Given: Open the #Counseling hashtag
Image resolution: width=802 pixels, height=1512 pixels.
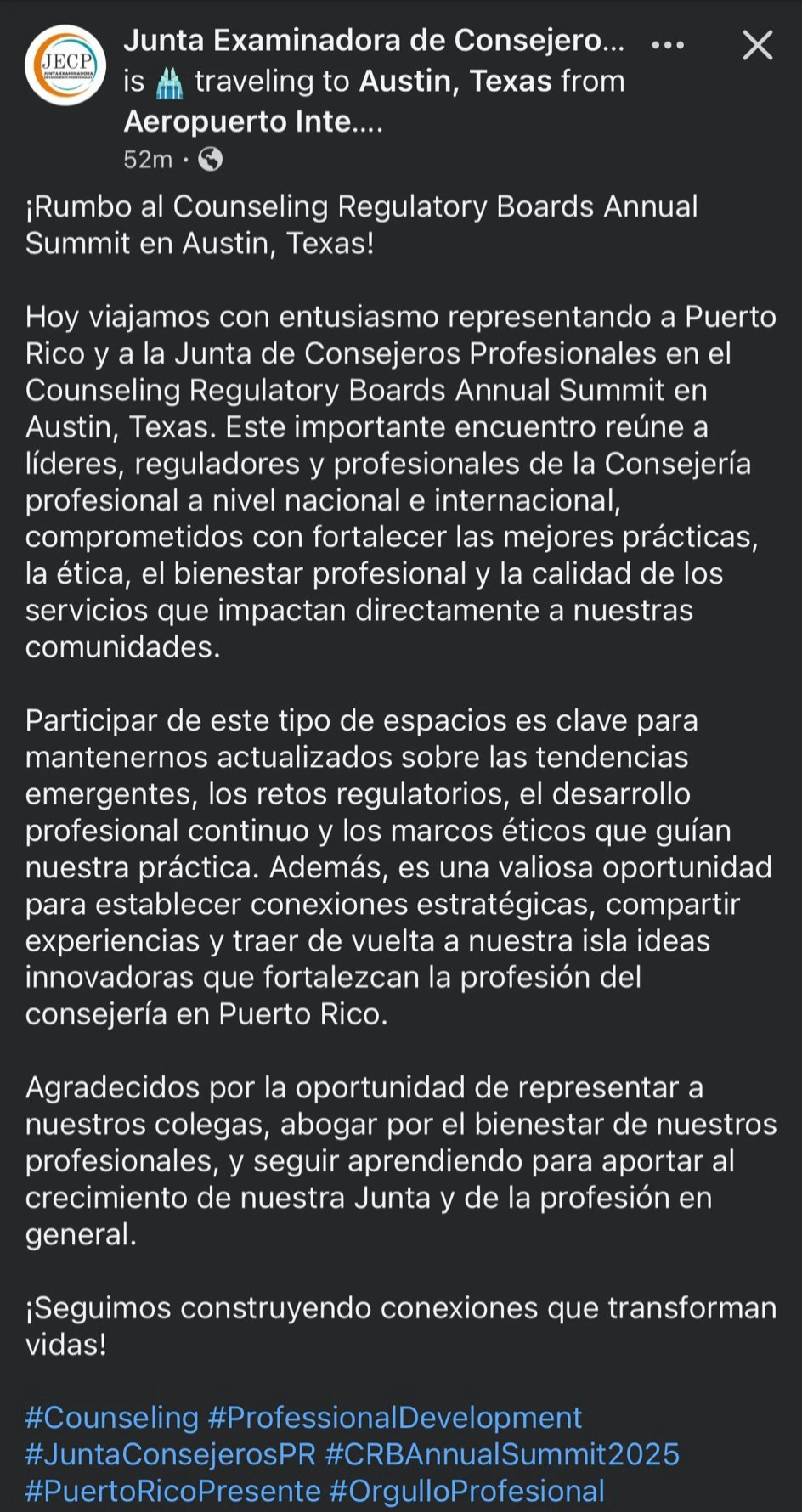Looking at the screenshot, I should click(112, 1418).
